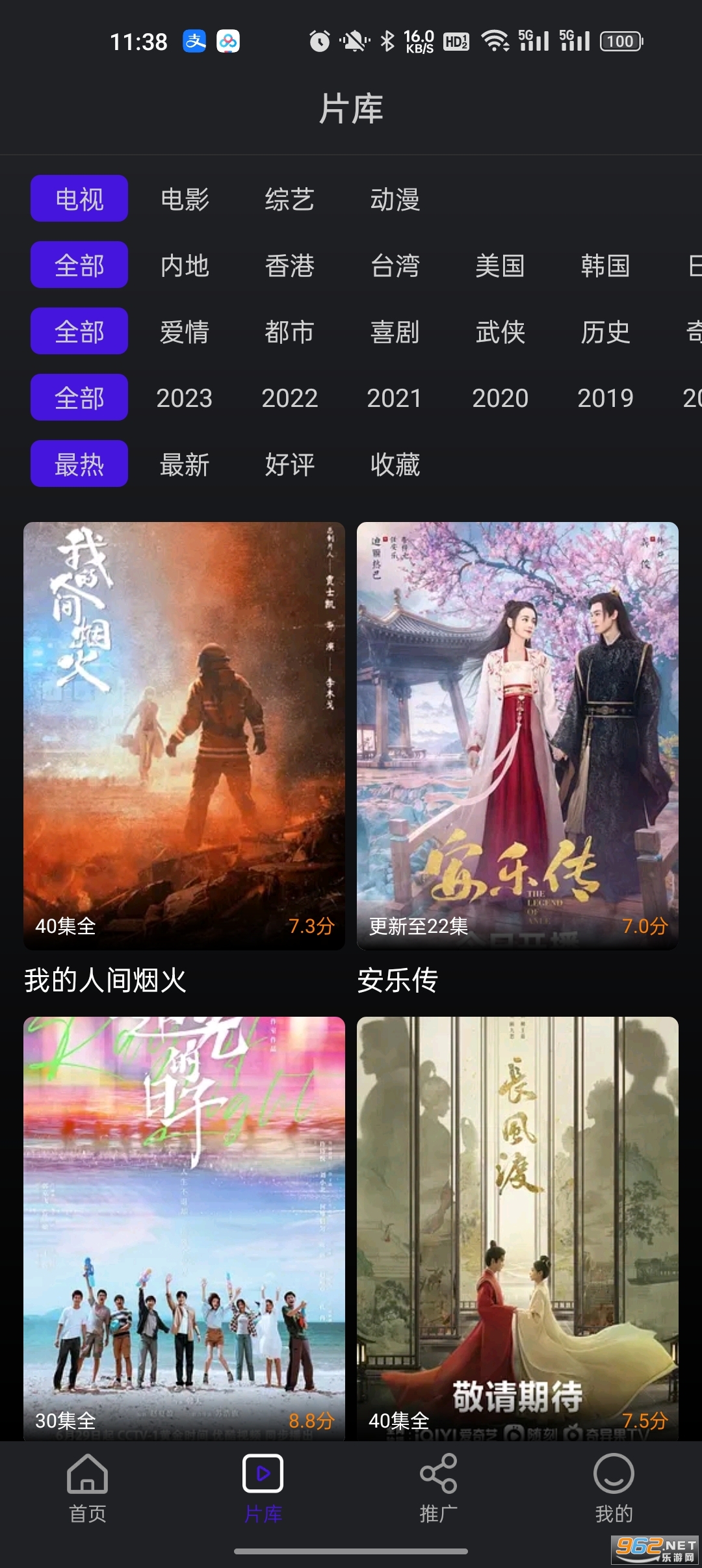The image size is (702, 1568).
Task: Sort shows by 好评
Action: (x=290, y=464)
